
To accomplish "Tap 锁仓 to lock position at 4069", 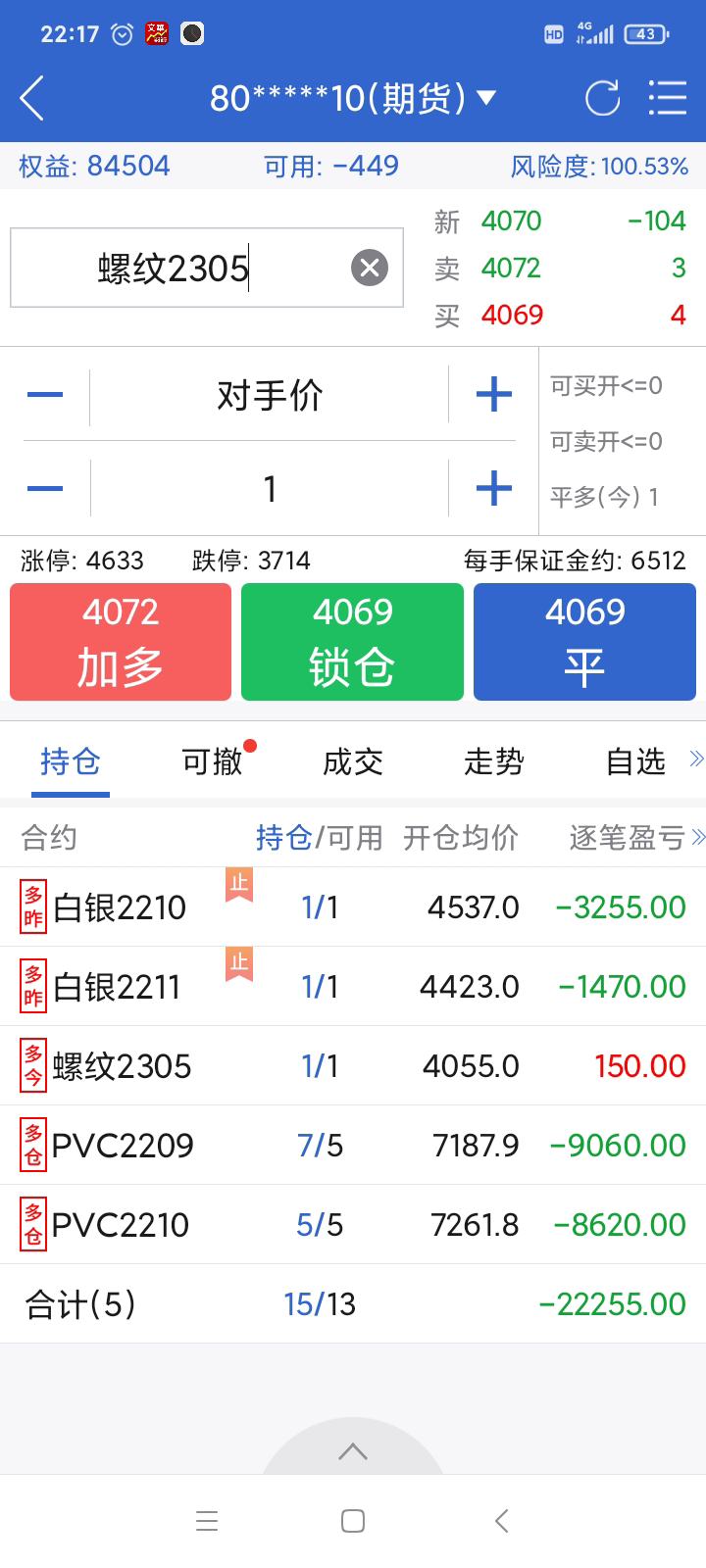I will (x=352, y=642).
